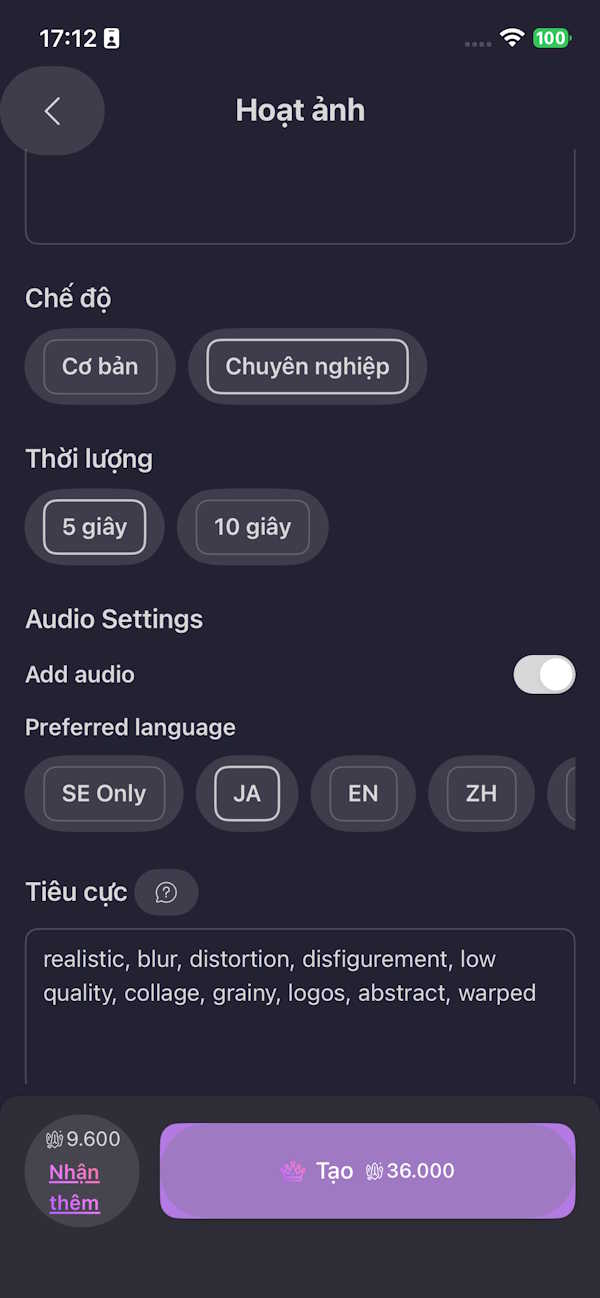The image size is (600, 1298).
Task: Open the help icon next to Tiêu cực
Action: [166, 892]
